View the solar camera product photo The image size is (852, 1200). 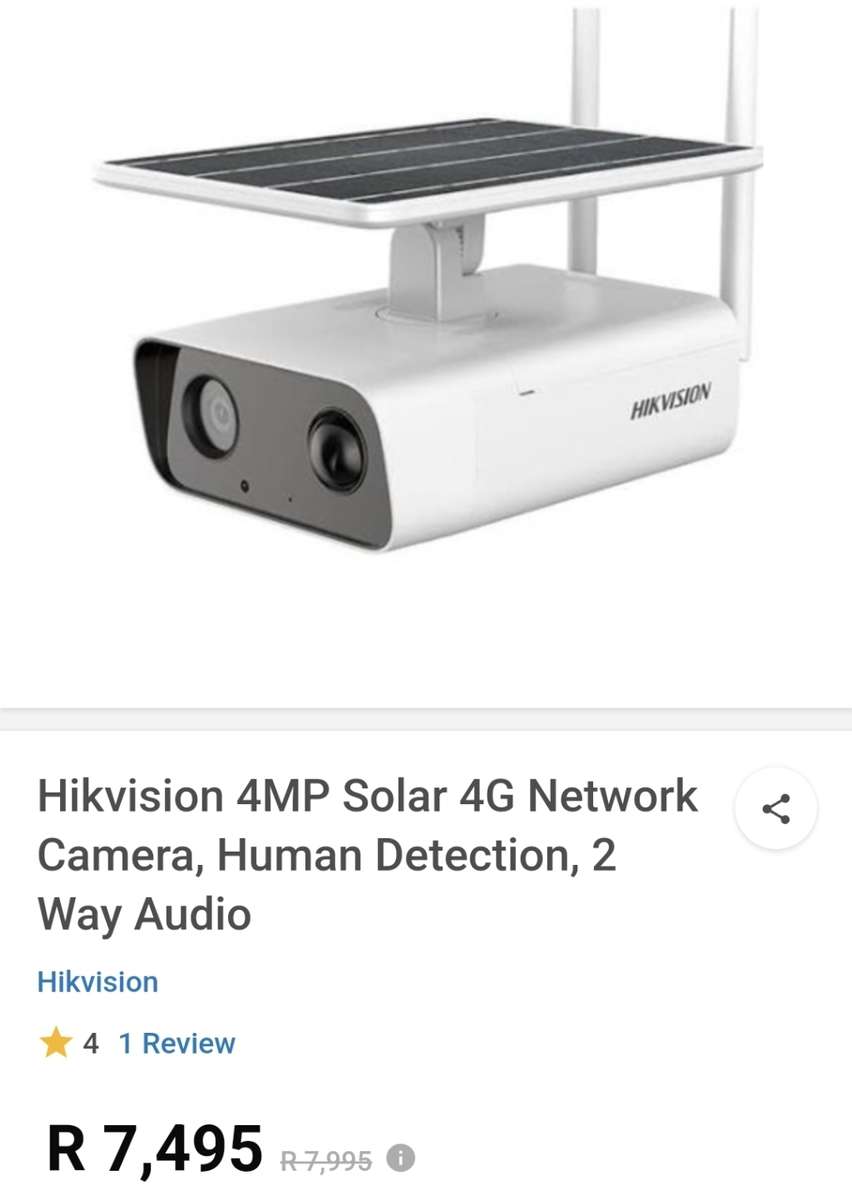[426, 340]
